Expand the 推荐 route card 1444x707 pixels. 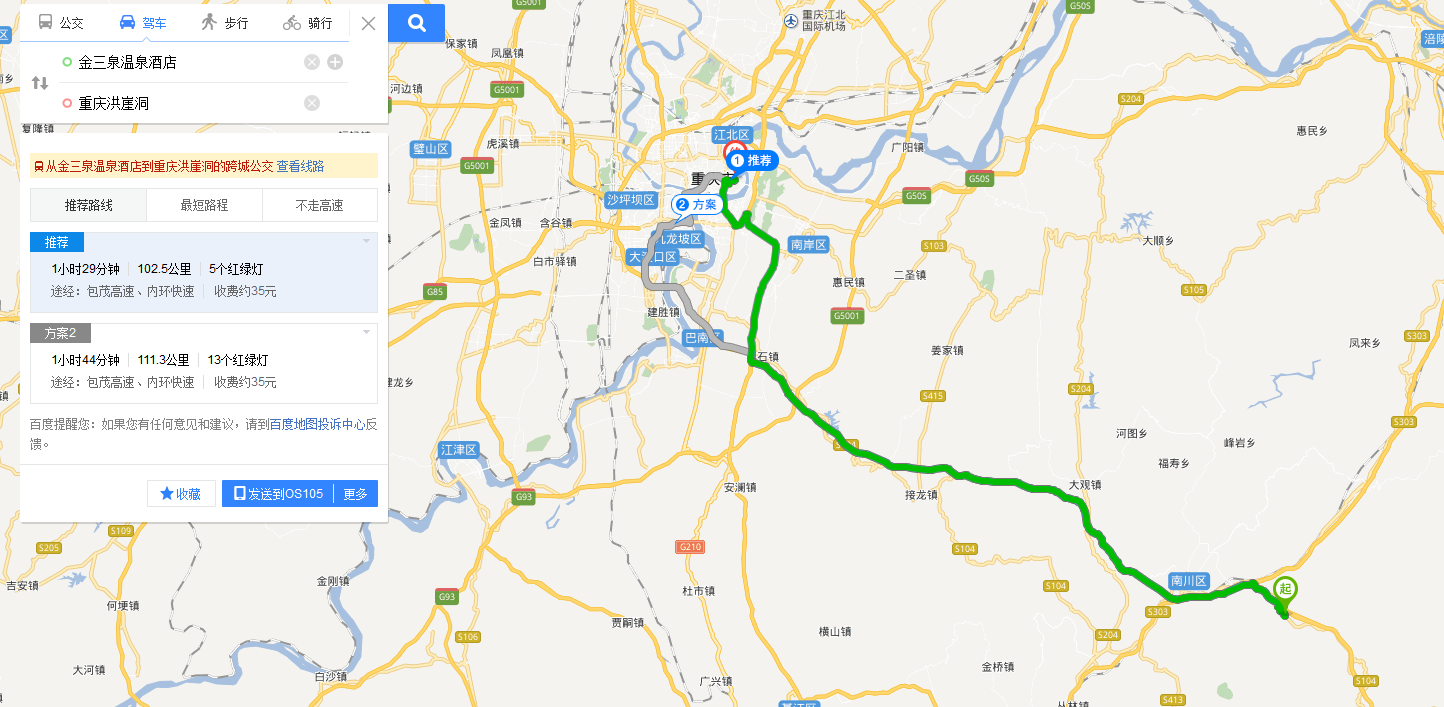[x=366, y=241]
